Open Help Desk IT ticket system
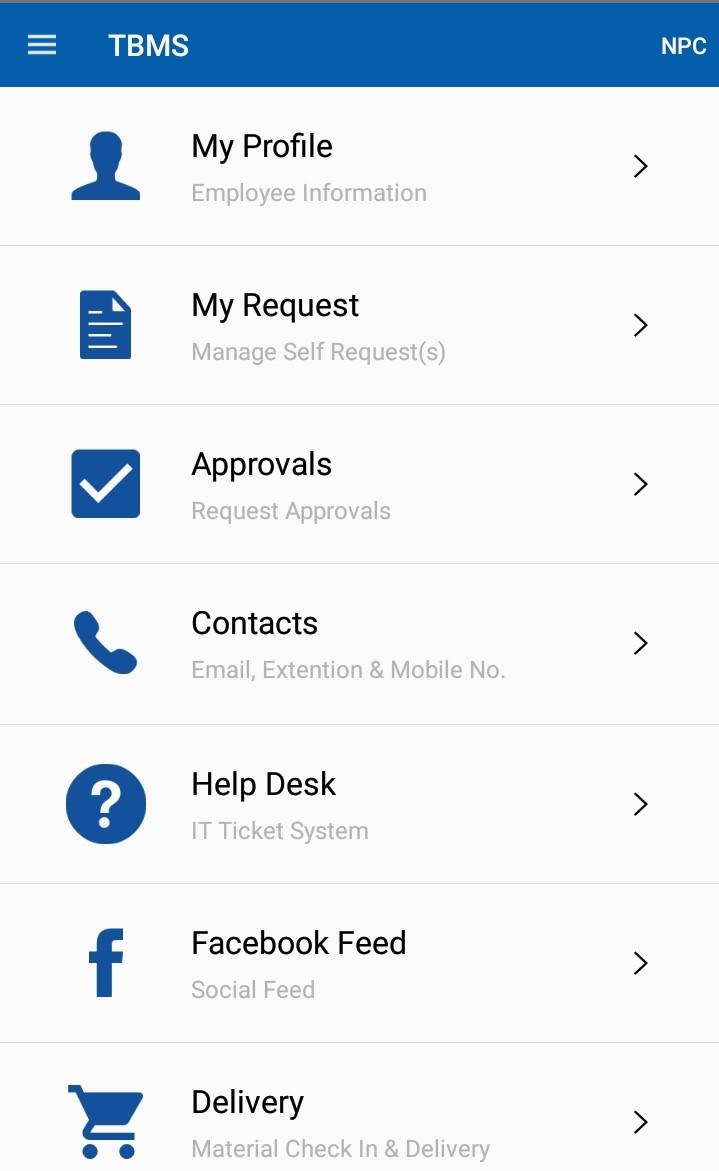Viewport: 719px width, 1171px height. pos(359,804)
